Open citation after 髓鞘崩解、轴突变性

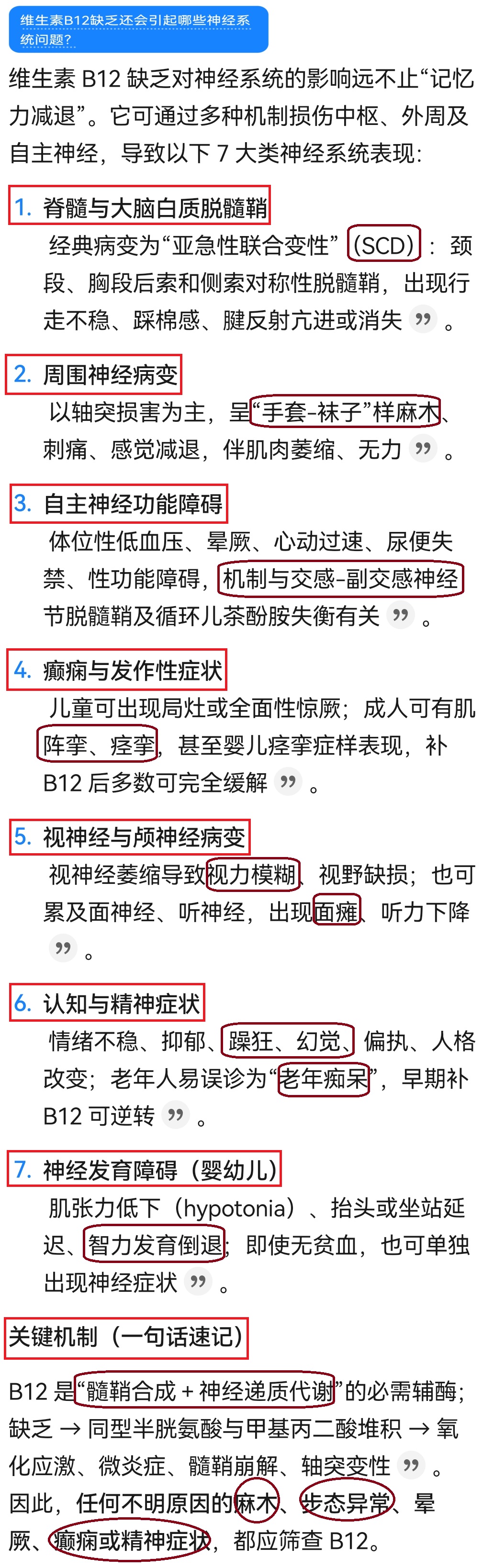click(411, 1465)
